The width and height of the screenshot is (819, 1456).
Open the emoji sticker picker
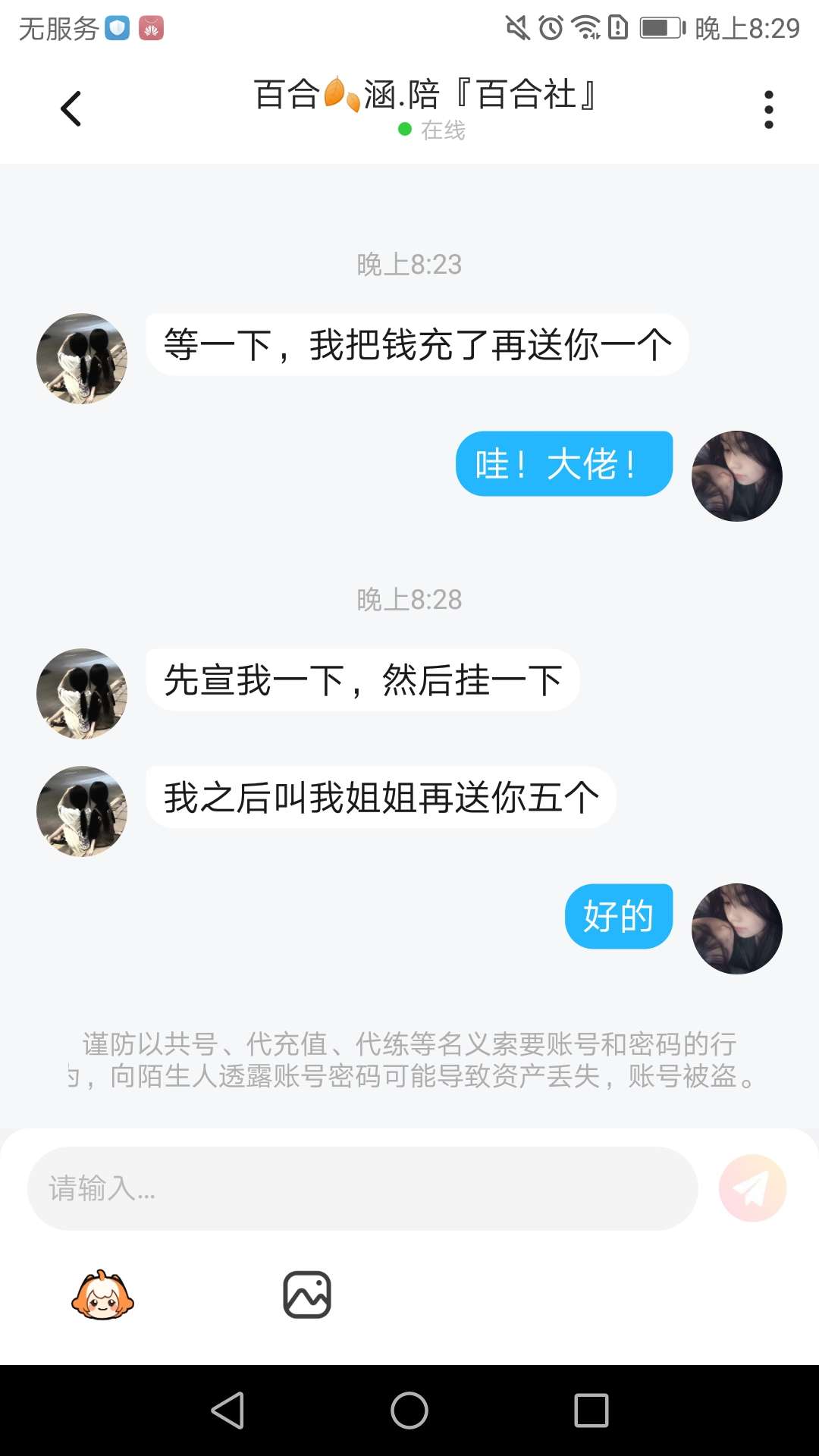[x=102, y=1295]
